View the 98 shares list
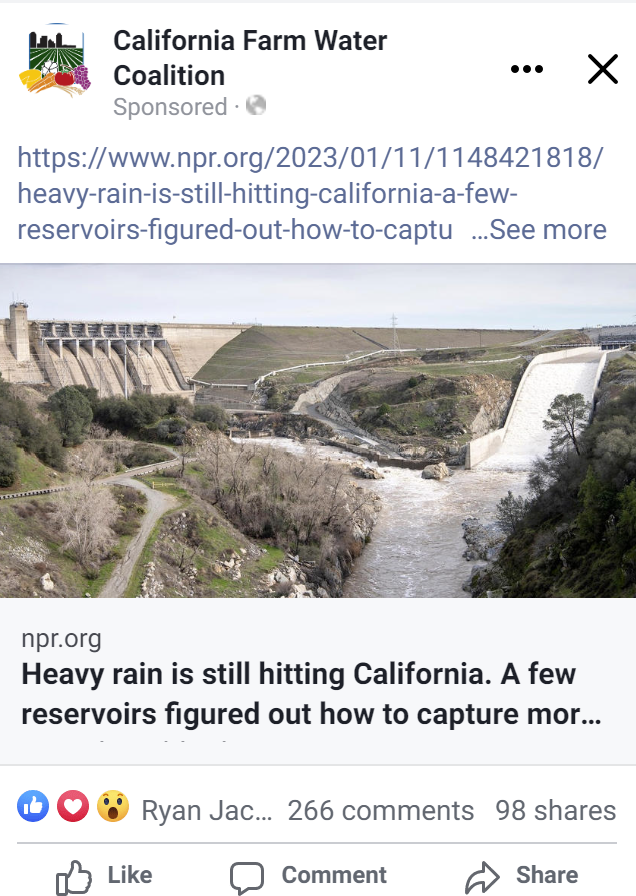The height and width of the screenshot is (896, 636). tap(555, 810)
